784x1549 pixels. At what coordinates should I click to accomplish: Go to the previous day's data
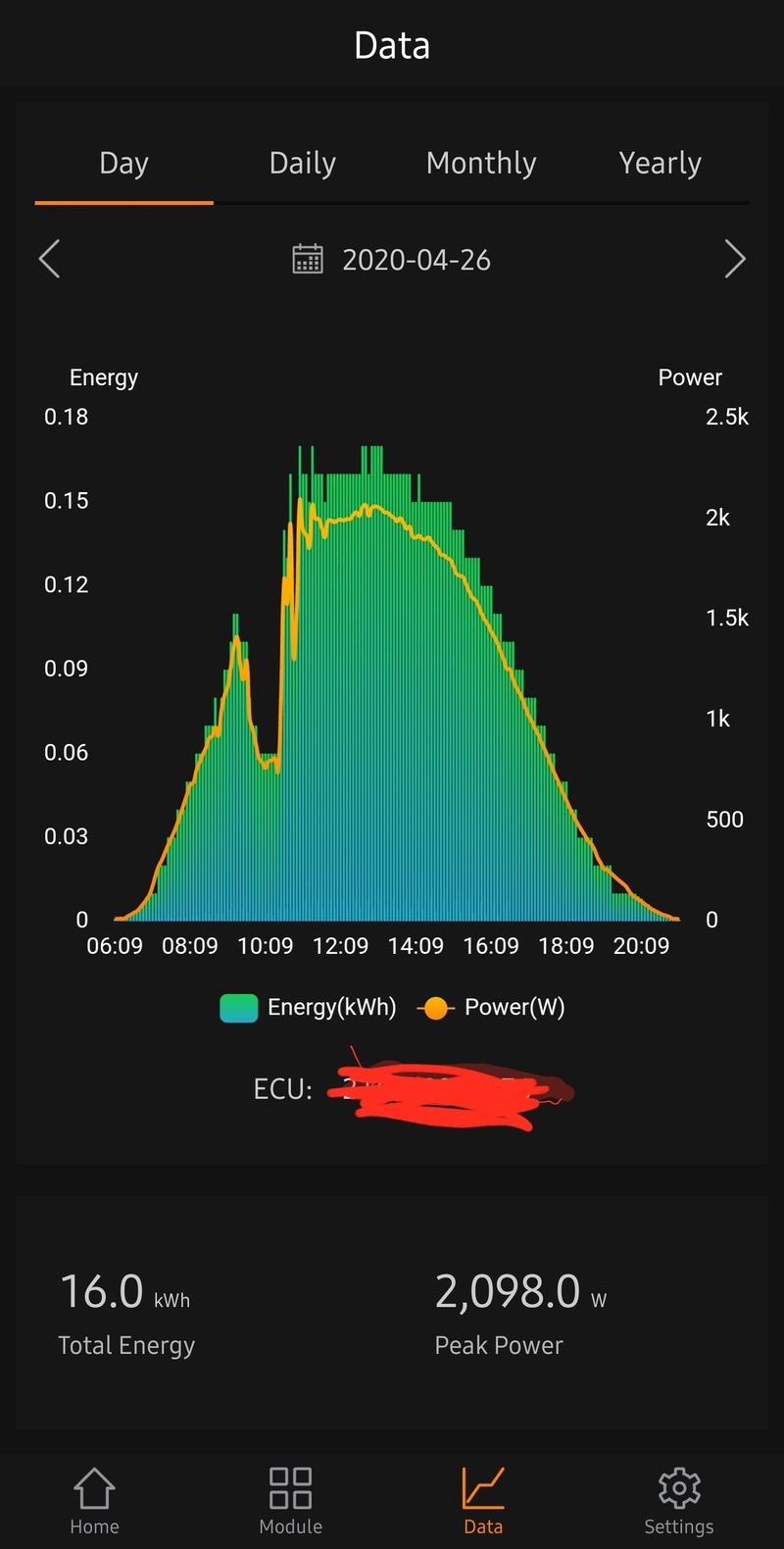click(50, 260)
